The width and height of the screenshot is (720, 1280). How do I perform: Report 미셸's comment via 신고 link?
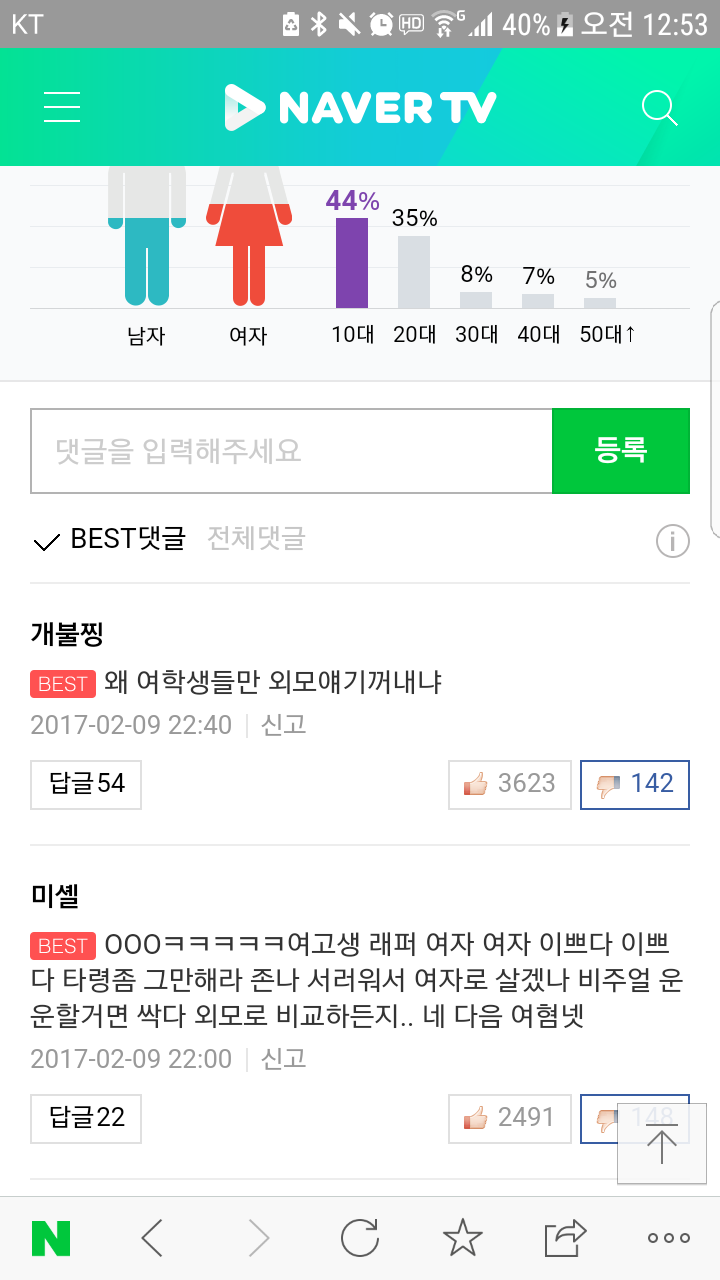coord(283,1060)
